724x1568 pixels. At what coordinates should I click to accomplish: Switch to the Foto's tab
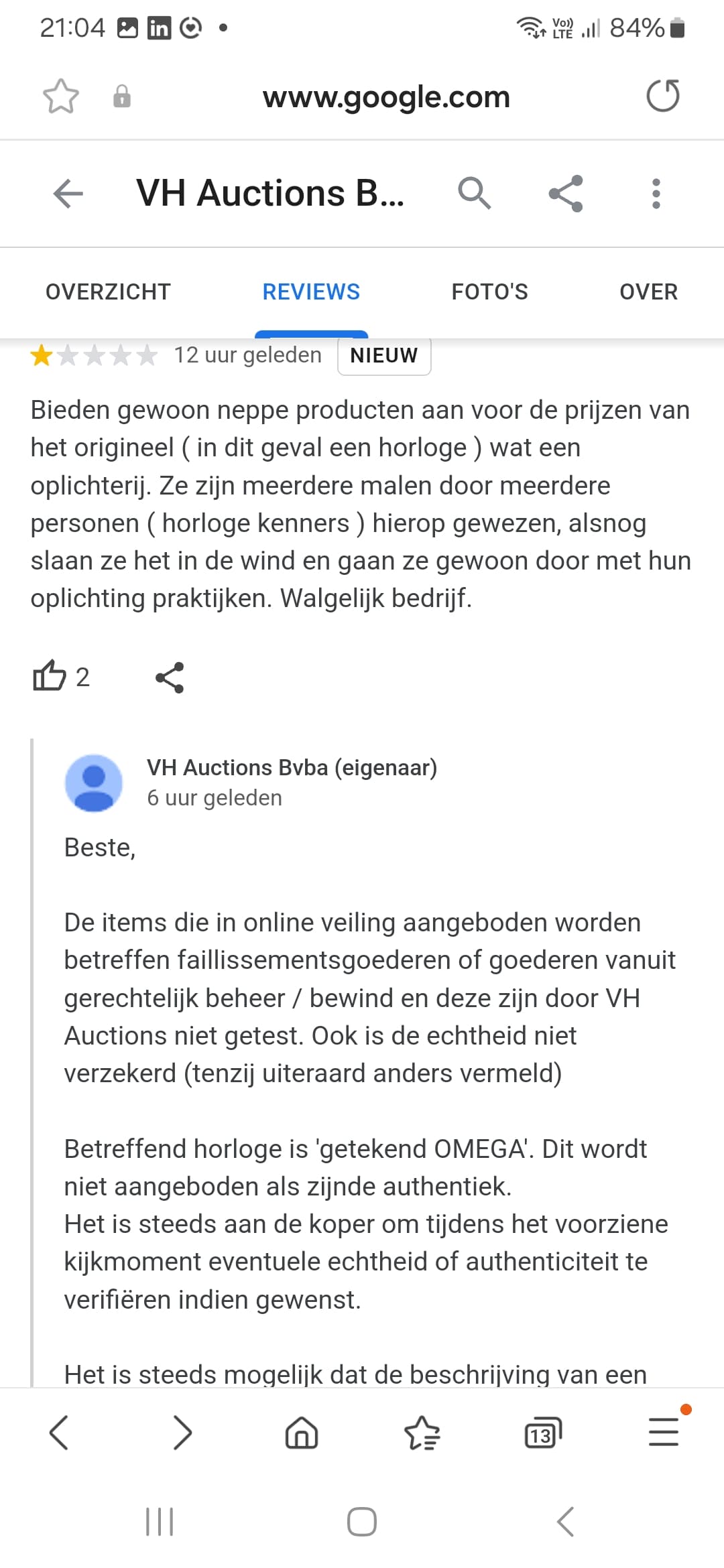tap(490, 292)
